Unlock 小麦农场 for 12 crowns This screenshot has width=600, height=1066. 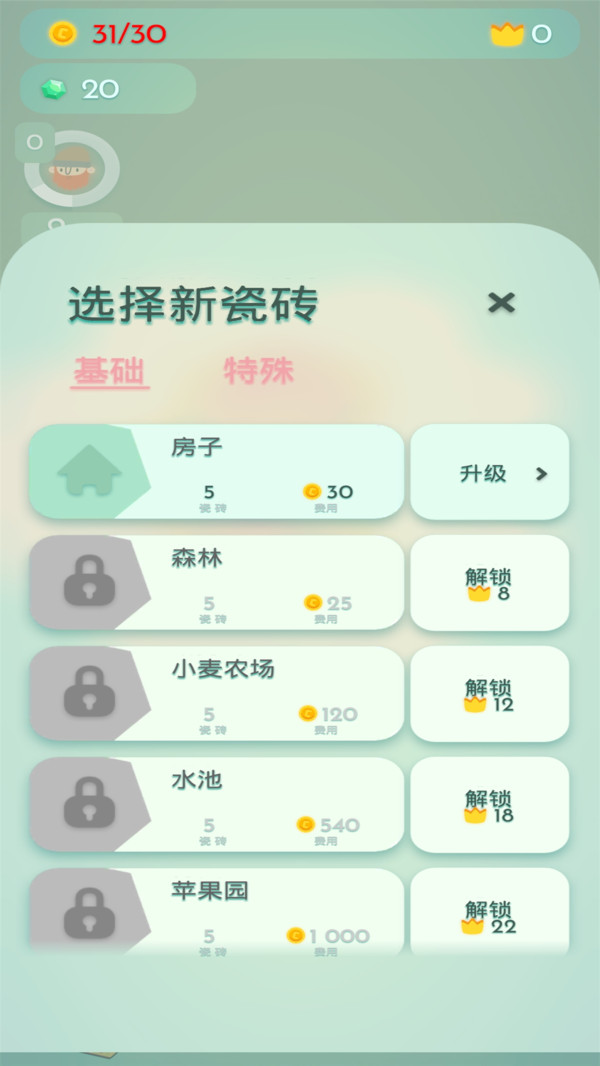(490, 695)
